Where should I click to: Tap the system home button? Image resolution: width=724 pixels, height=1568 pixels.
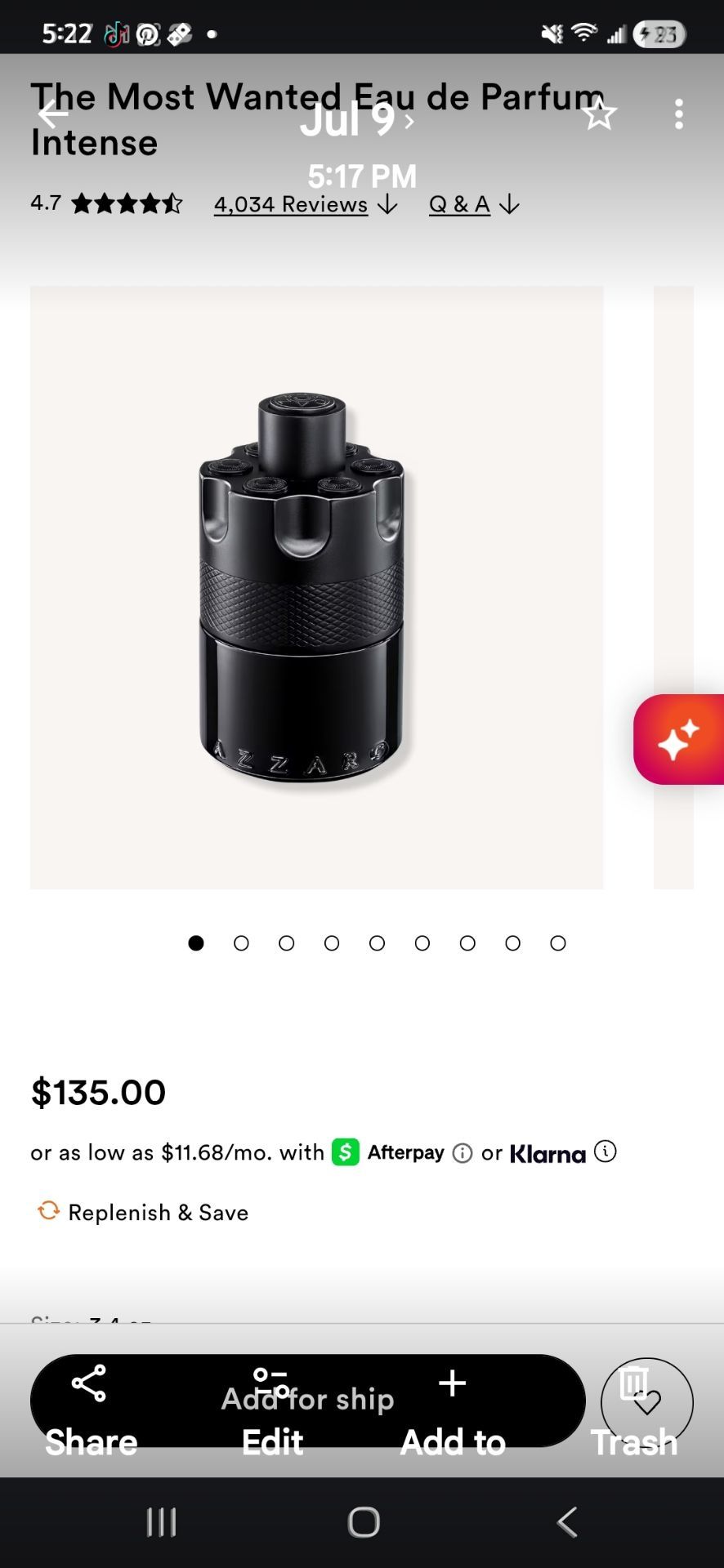pyautogui.click(x=364, y=1521)
